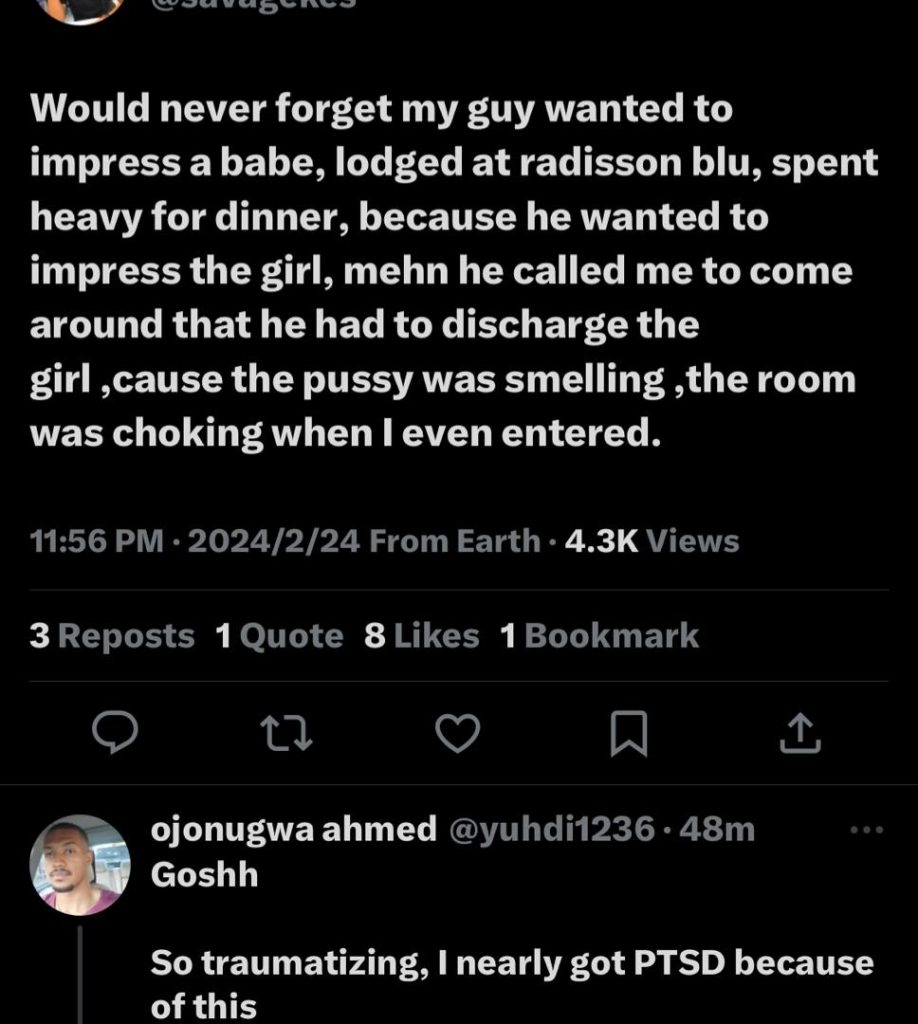918x1024 pixels.
Task: Open ojonugwa ahmed's profile picture
Action: [80, 865]
